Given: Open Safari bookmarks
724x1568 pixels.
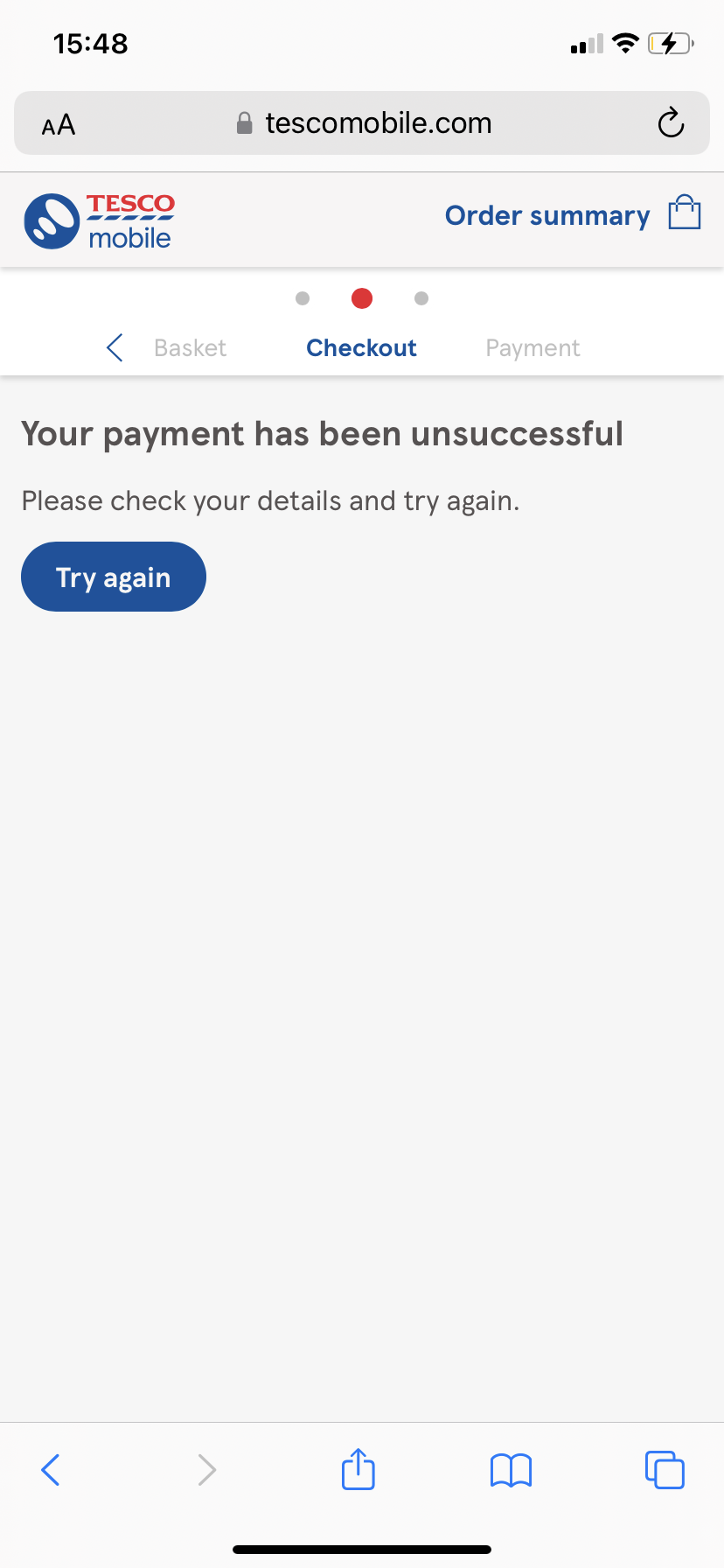Looking at the screenshot, I should pos(512,1470).
